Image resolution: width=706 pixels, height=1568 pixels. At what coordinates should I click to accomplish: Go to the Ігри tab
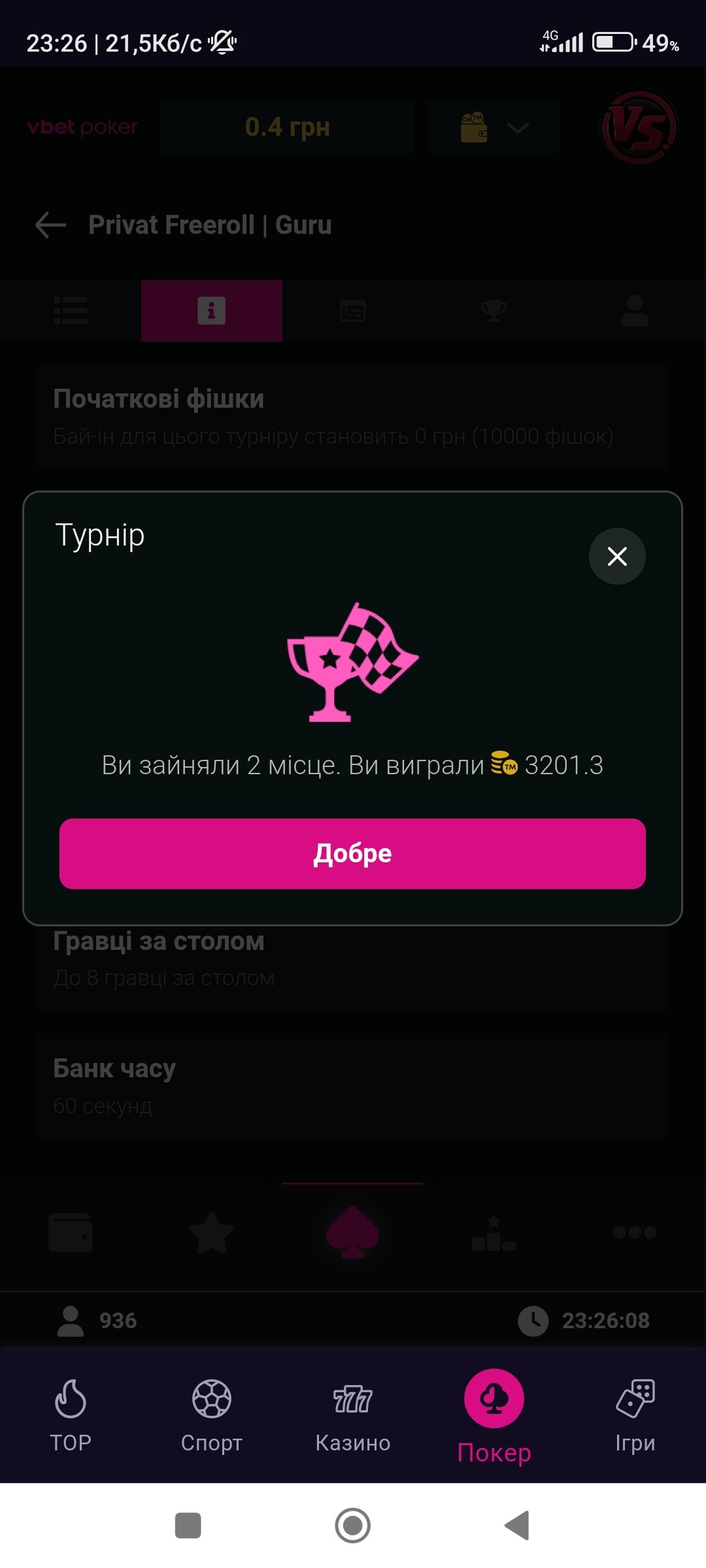pos(635,1416)
